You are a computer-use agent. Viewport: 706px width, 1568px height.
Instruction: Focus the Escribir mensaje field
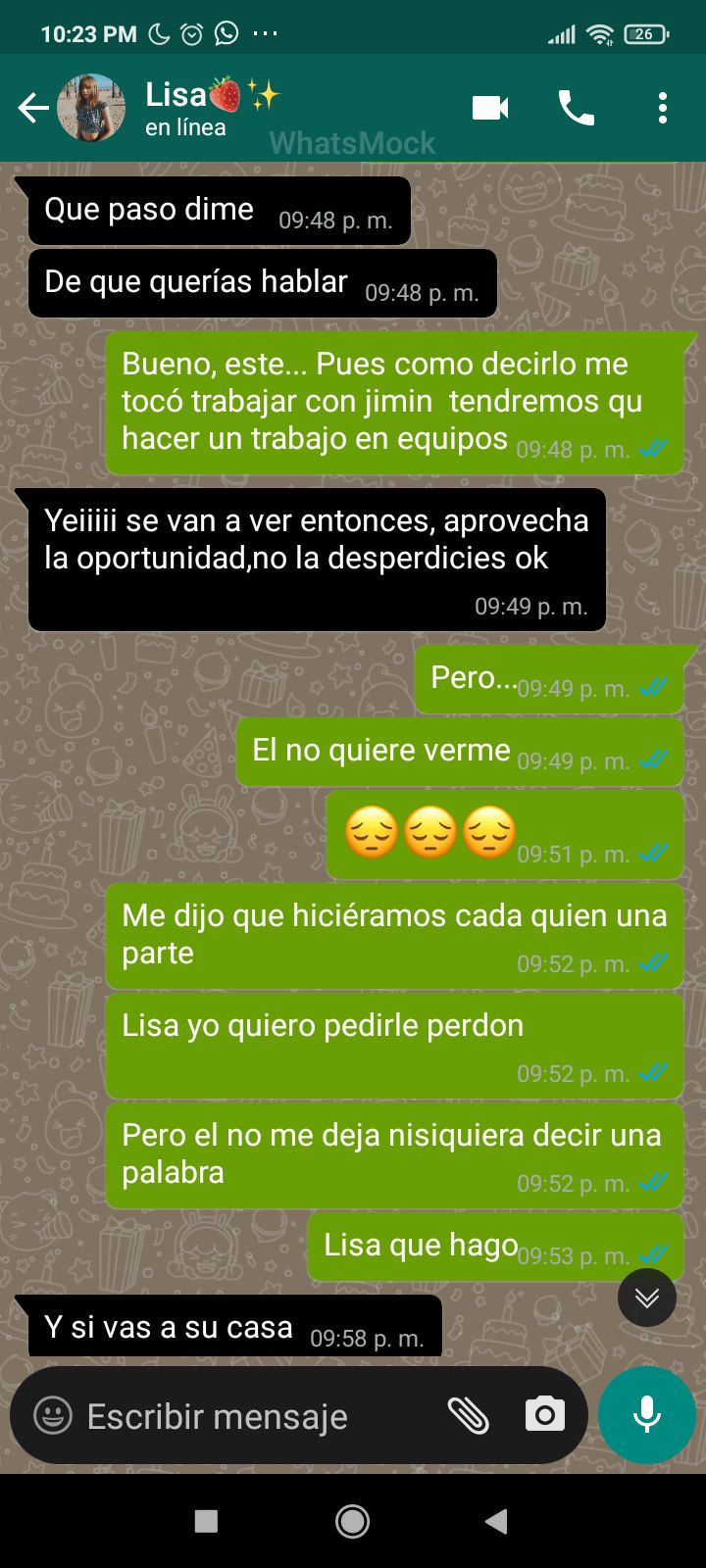pos(245,1416)
